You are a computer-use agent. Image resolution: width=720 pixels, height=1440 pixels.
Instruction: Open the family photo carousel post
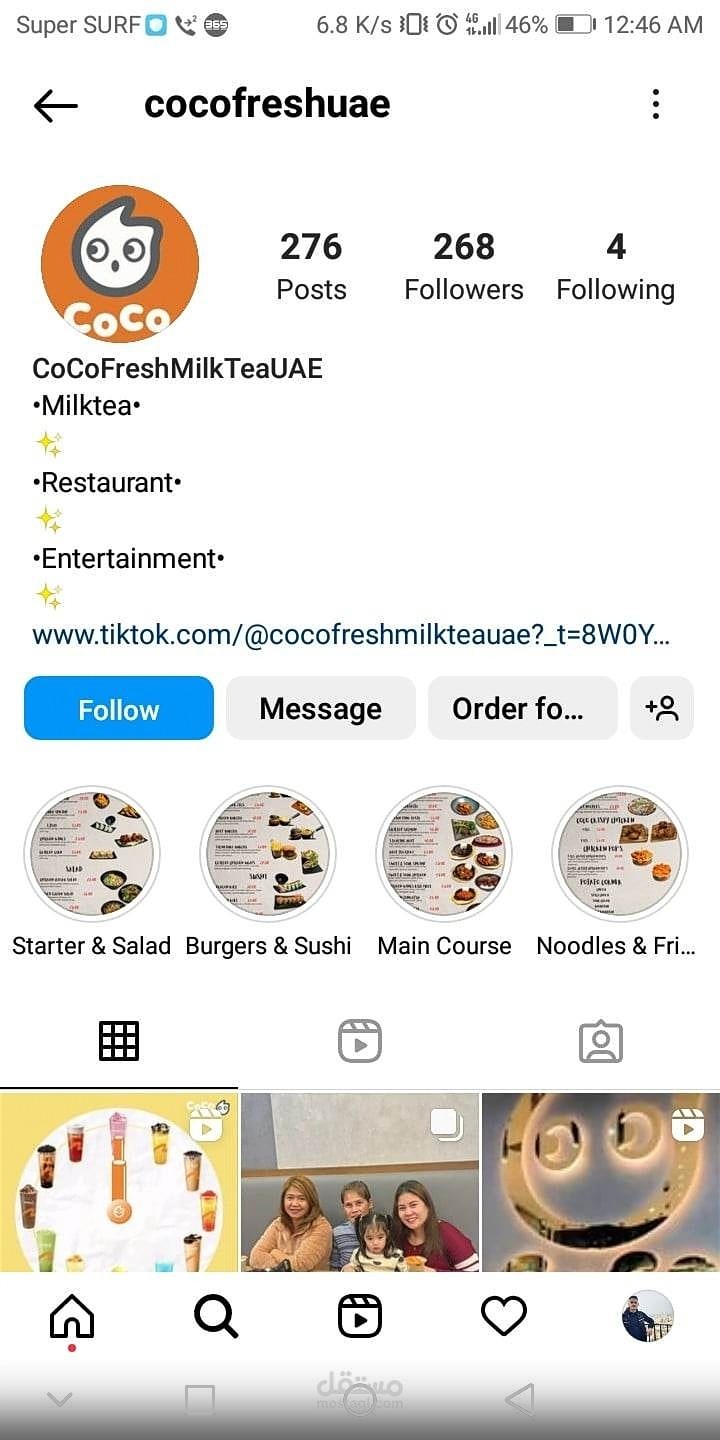point(360,1182)
